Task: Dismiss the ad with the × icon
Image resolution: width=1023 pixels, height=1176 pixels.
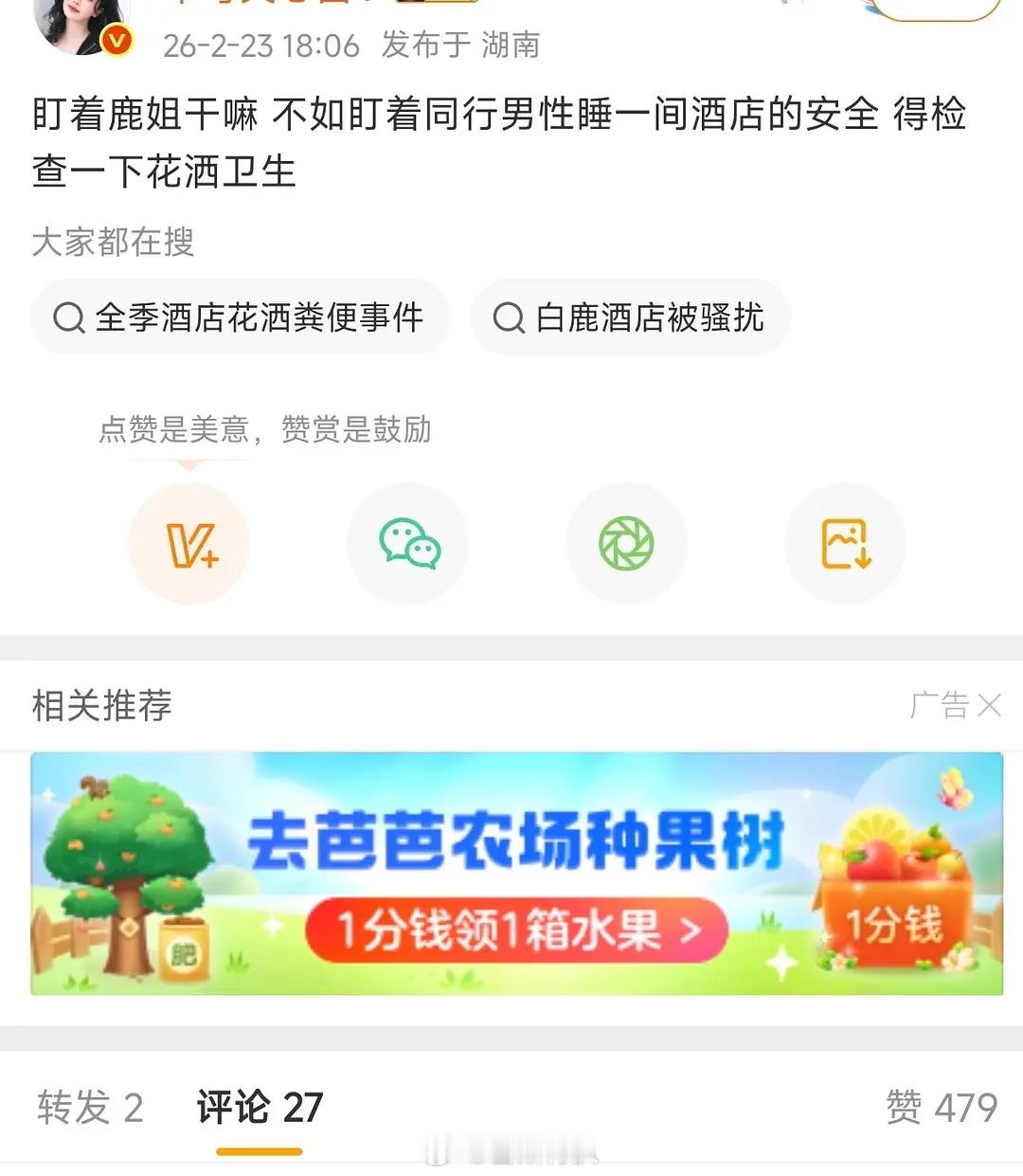Action: pos(989,705)
